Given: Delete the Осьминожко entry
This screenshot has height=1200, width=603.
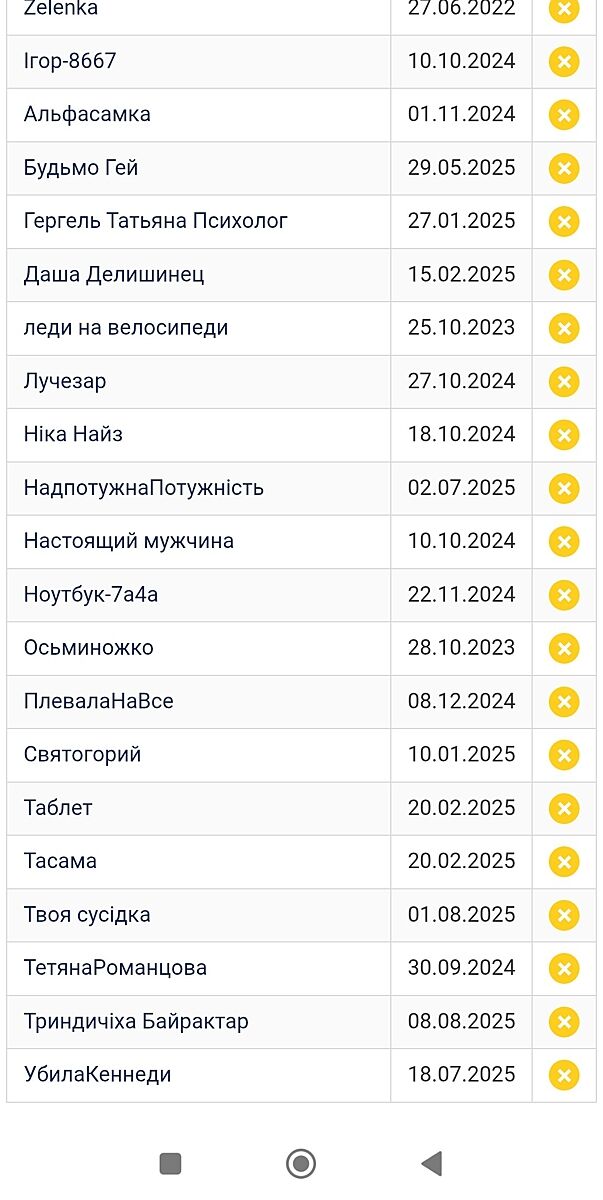Looking at the screenshot, I should pos(564,648).
